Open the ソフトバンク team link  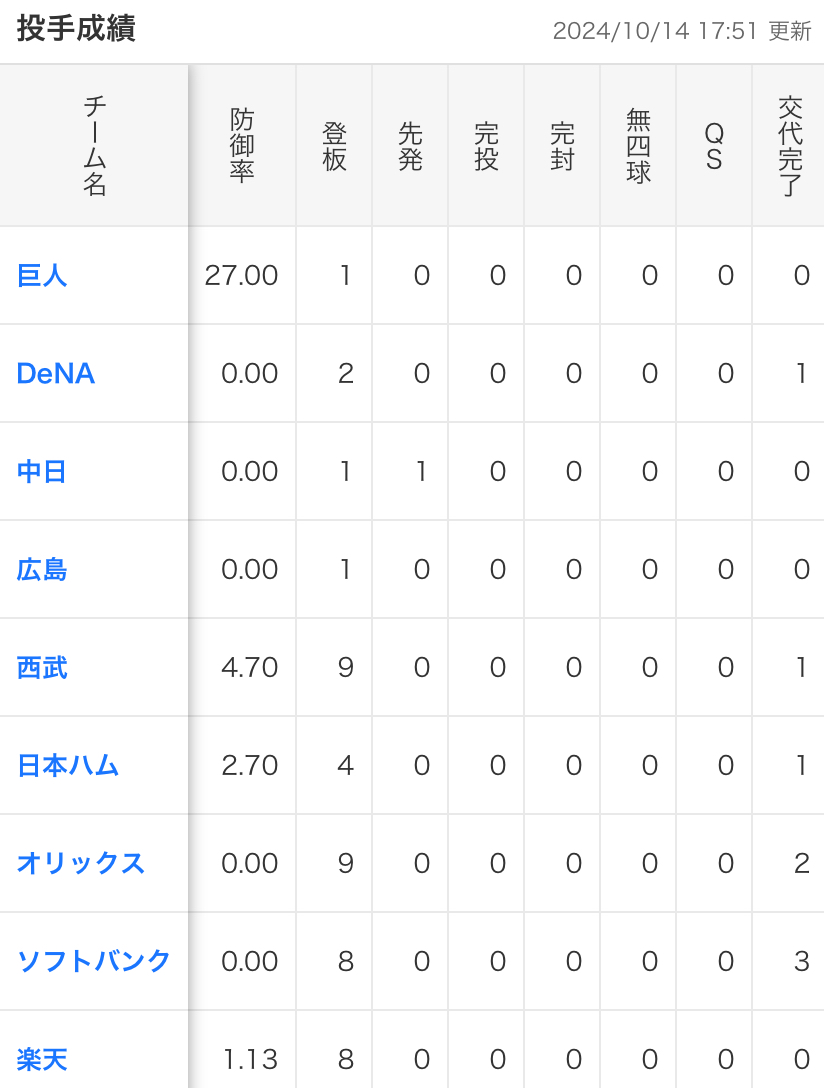coord(94,961)
